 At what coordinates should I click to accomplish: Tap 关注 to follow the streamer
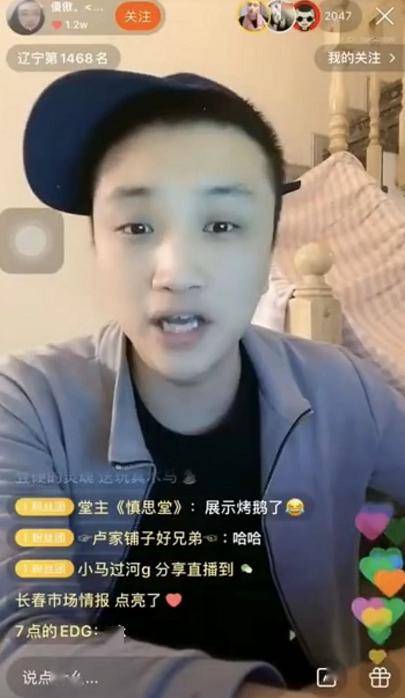138,17
